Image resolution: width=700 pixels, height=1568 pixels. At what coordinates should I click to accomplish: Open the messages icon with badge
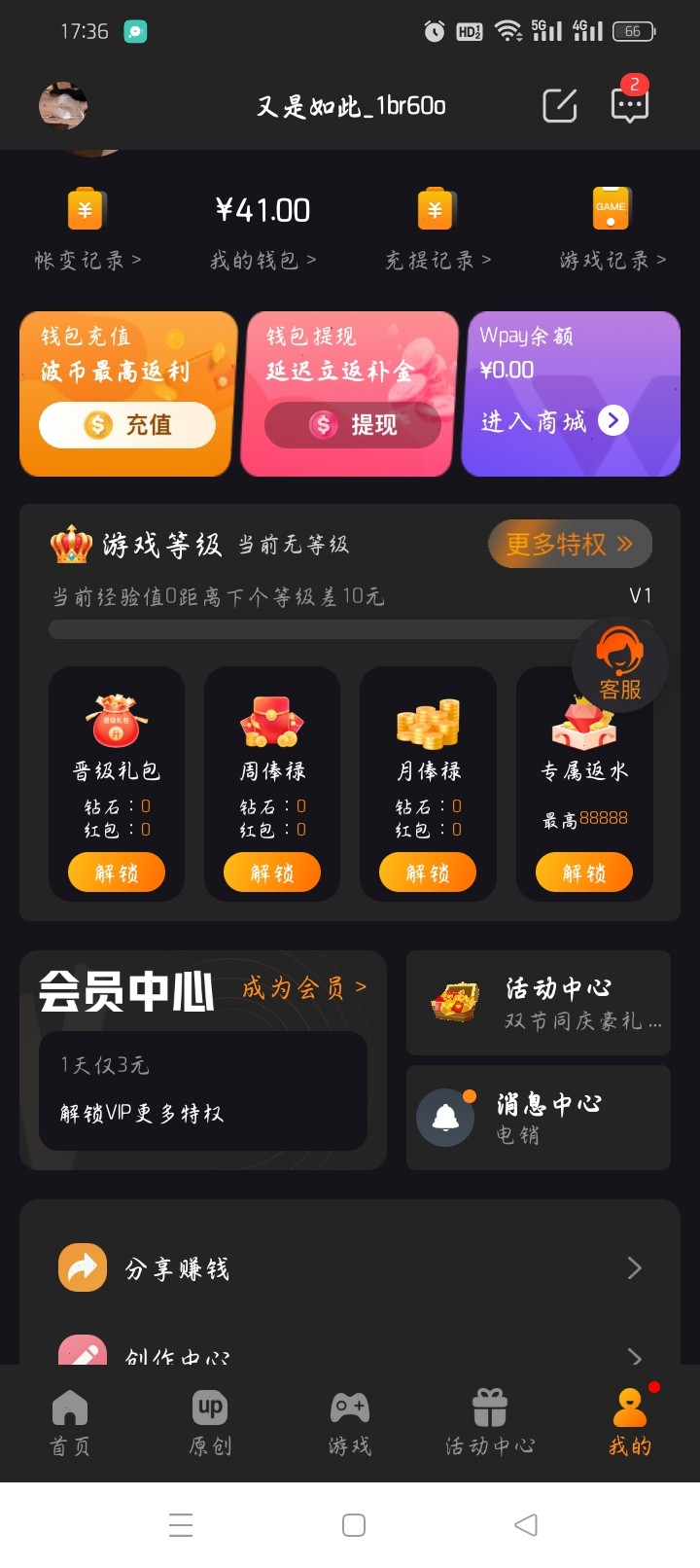[629, 105]
